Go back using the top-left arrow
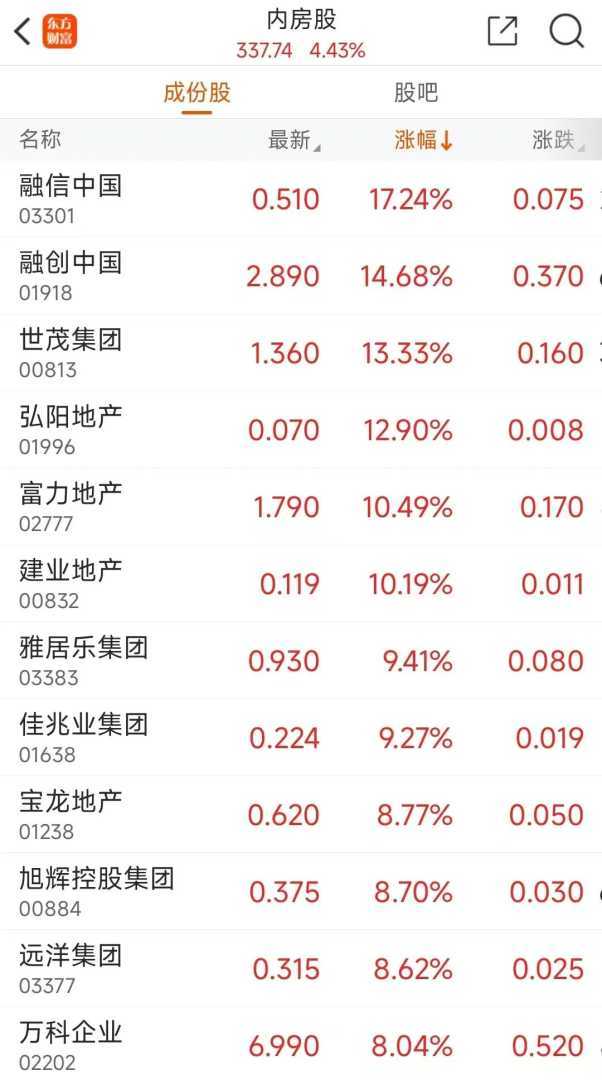This screenshot has width=602, height=1080. point(22,32)
